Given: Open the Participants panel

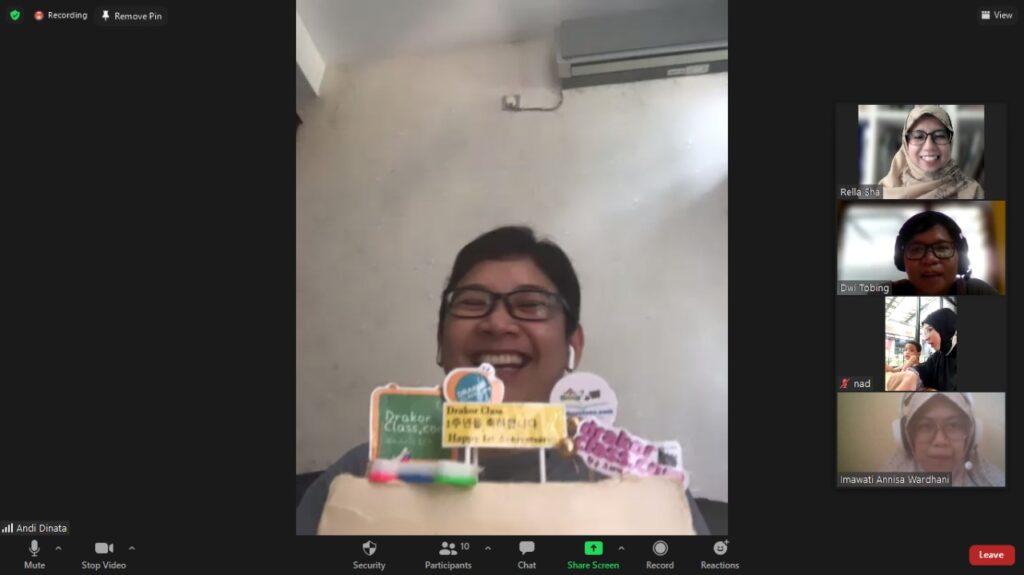Looking at the screenshot, I should [x=448, y=553].
